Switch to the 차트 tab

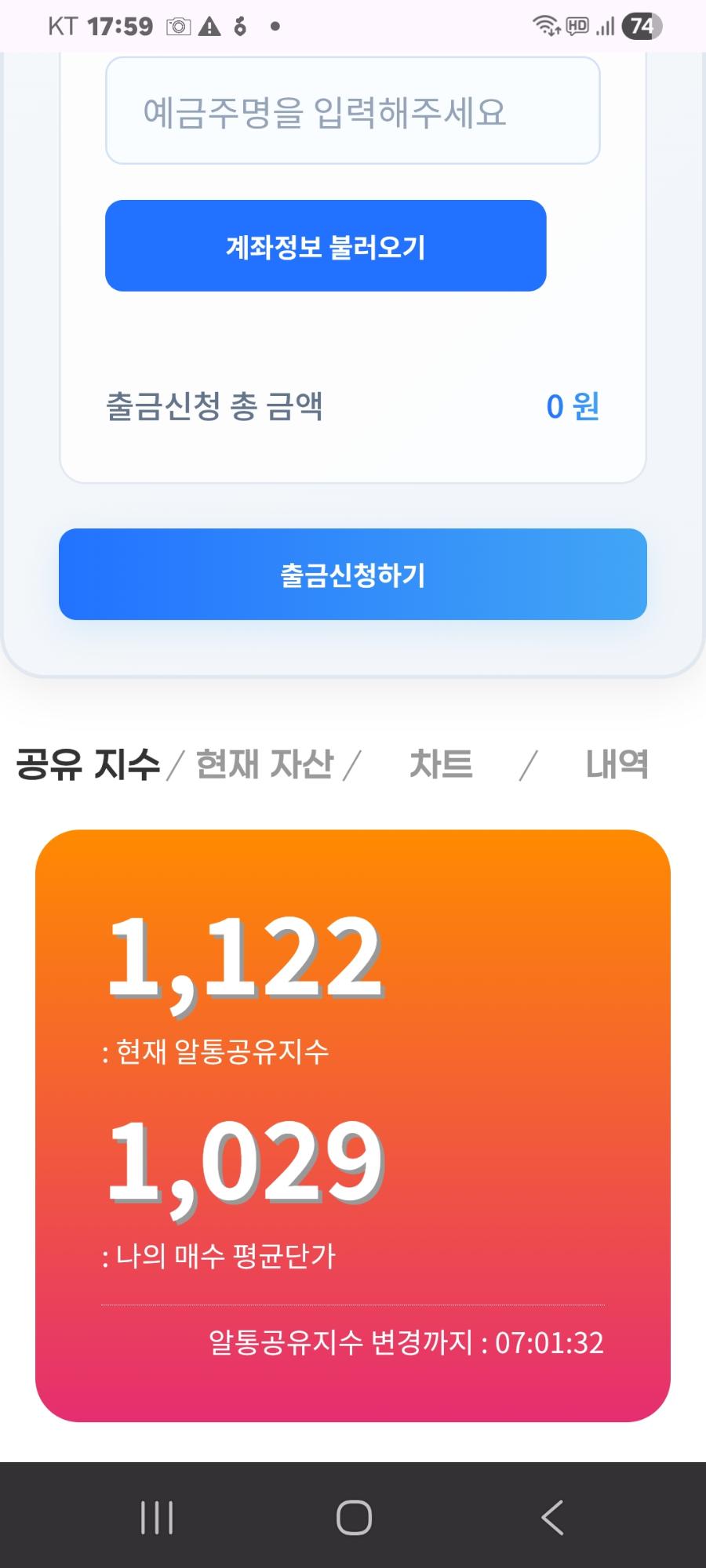(x=441, y=764)
